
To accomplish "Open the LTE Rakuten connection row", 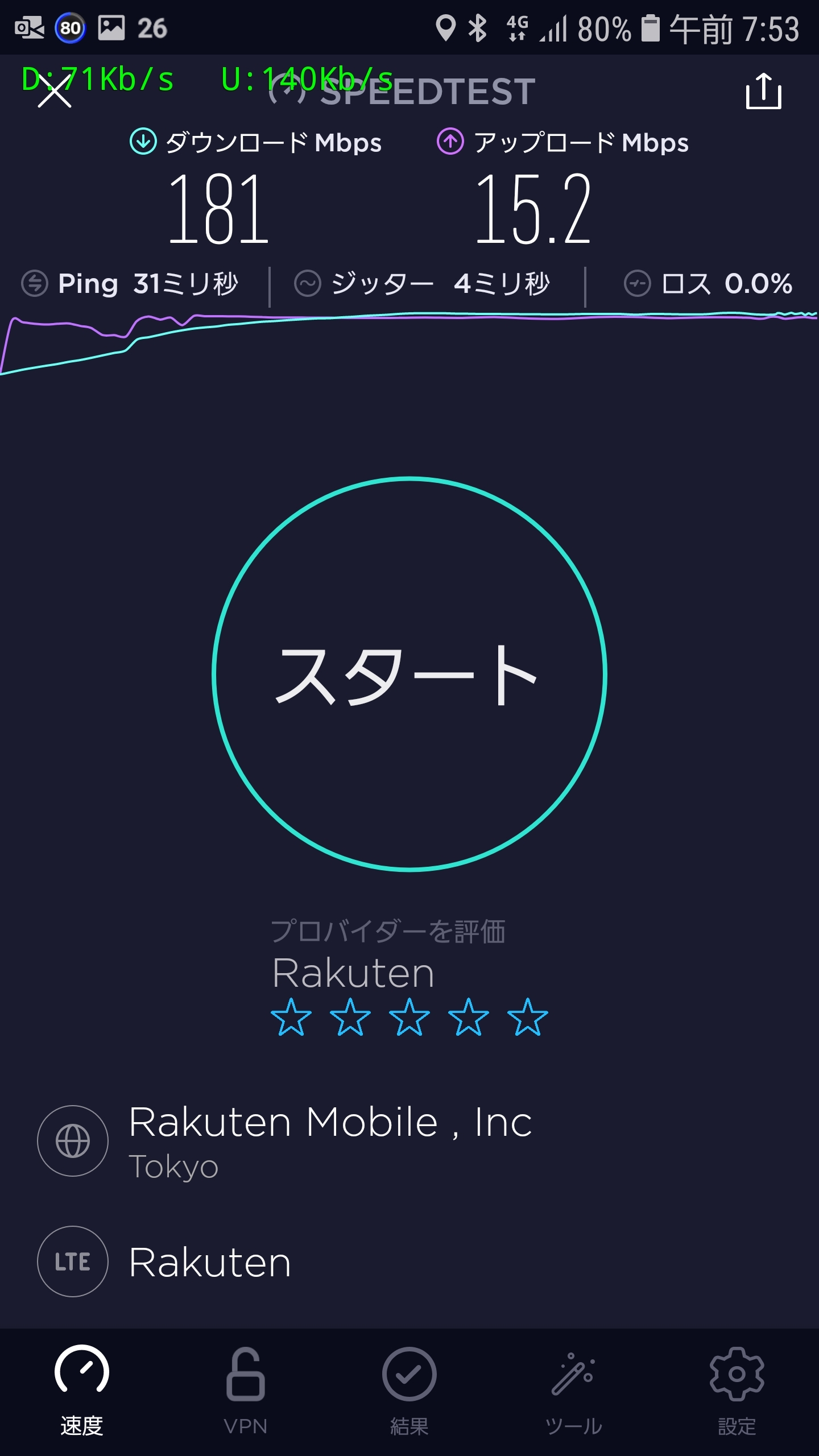I will coord(409,1261).
